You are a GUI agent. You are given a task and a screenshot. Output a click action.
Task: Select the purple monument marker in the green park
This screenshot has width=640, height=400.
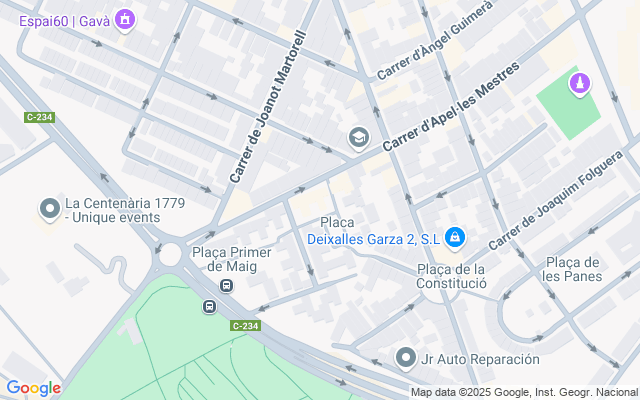click(577, 87)
